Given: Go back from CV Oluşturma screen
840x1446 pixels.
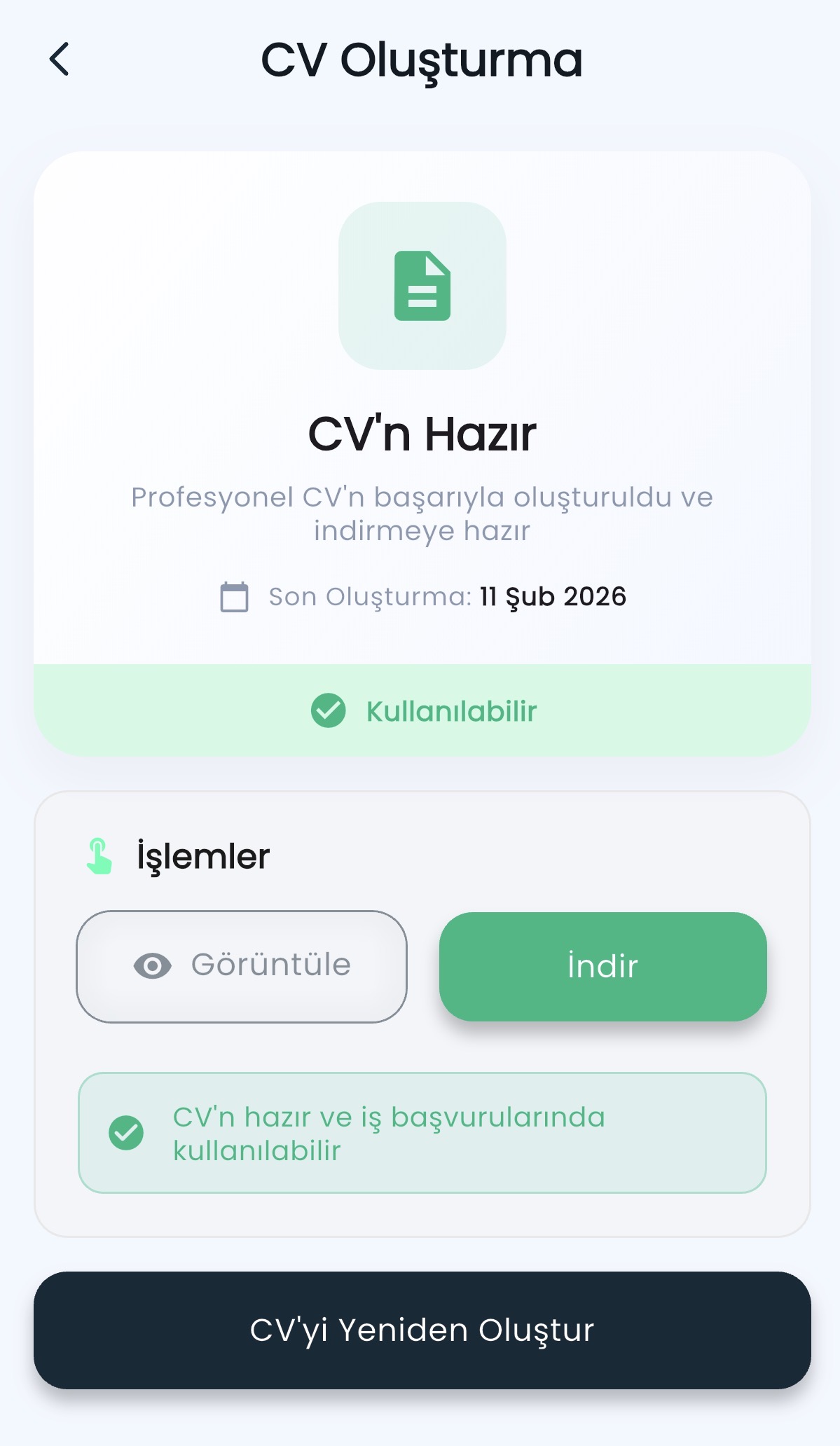Looking at the screenshot, I should pyautogui.click(x=60, y=59).
